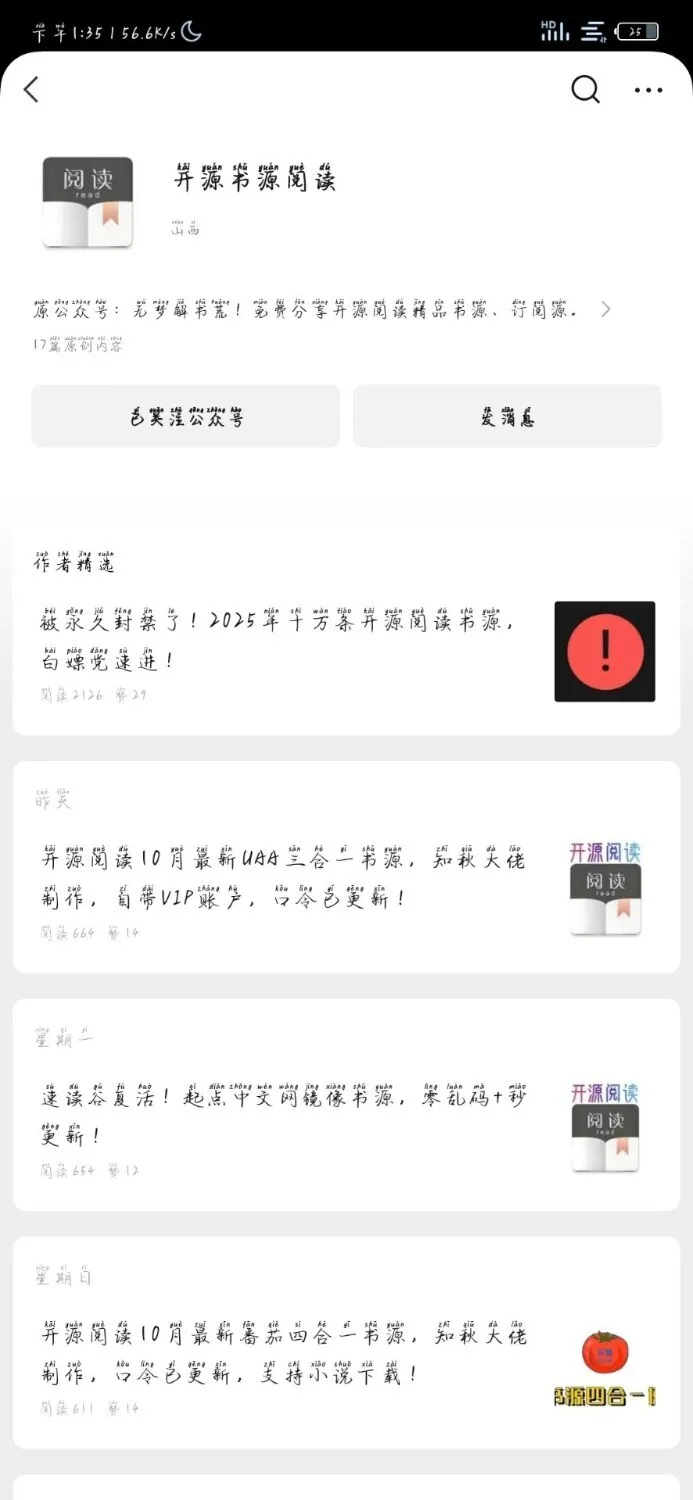View the 开源书源阅读 account avatar

click(x=87, y=202)
